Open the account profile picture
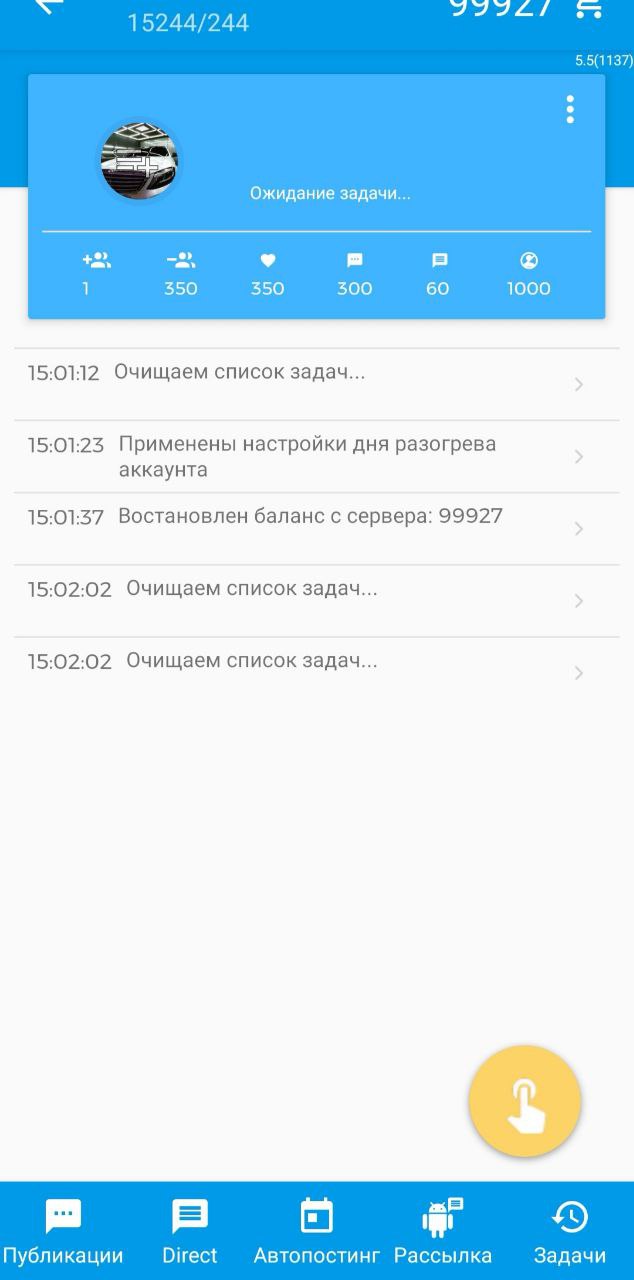The height and width of the screenshot is (1280, 634). point(139,161)
